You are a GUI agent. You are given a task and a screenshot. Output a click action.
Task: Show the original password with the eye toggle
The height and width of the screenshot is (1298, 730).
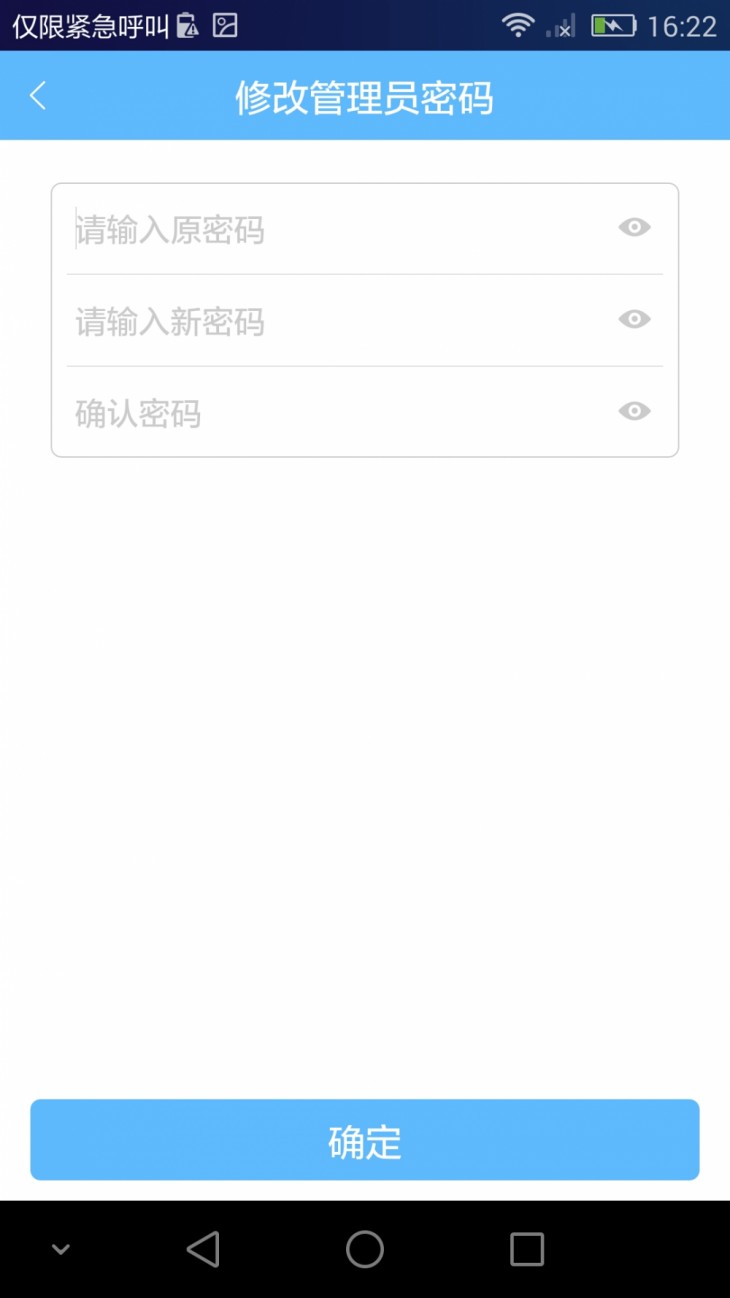(634, 228)
